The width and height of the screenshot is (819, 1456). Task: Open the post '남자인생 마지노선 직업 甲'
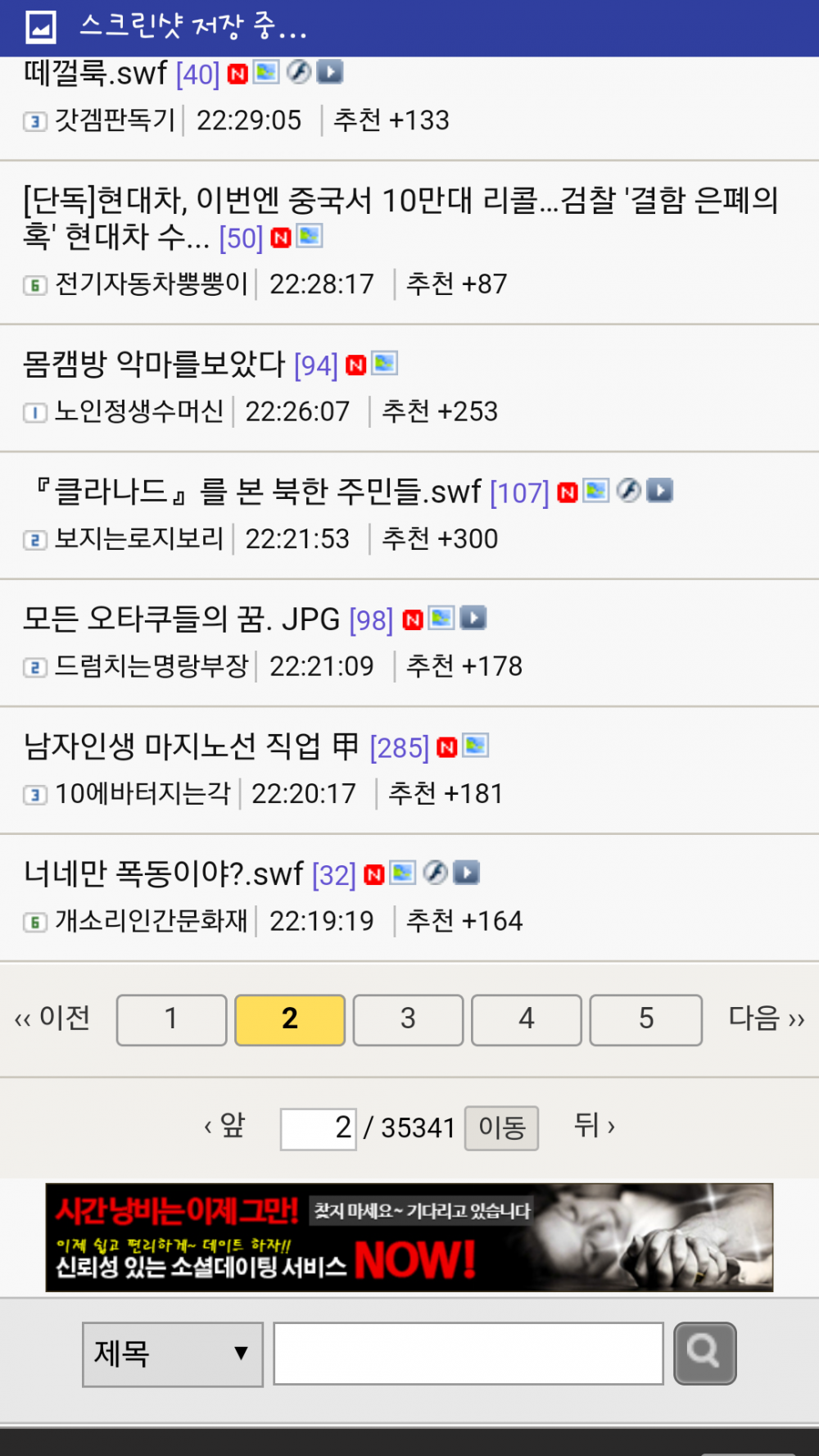point(191,746)
